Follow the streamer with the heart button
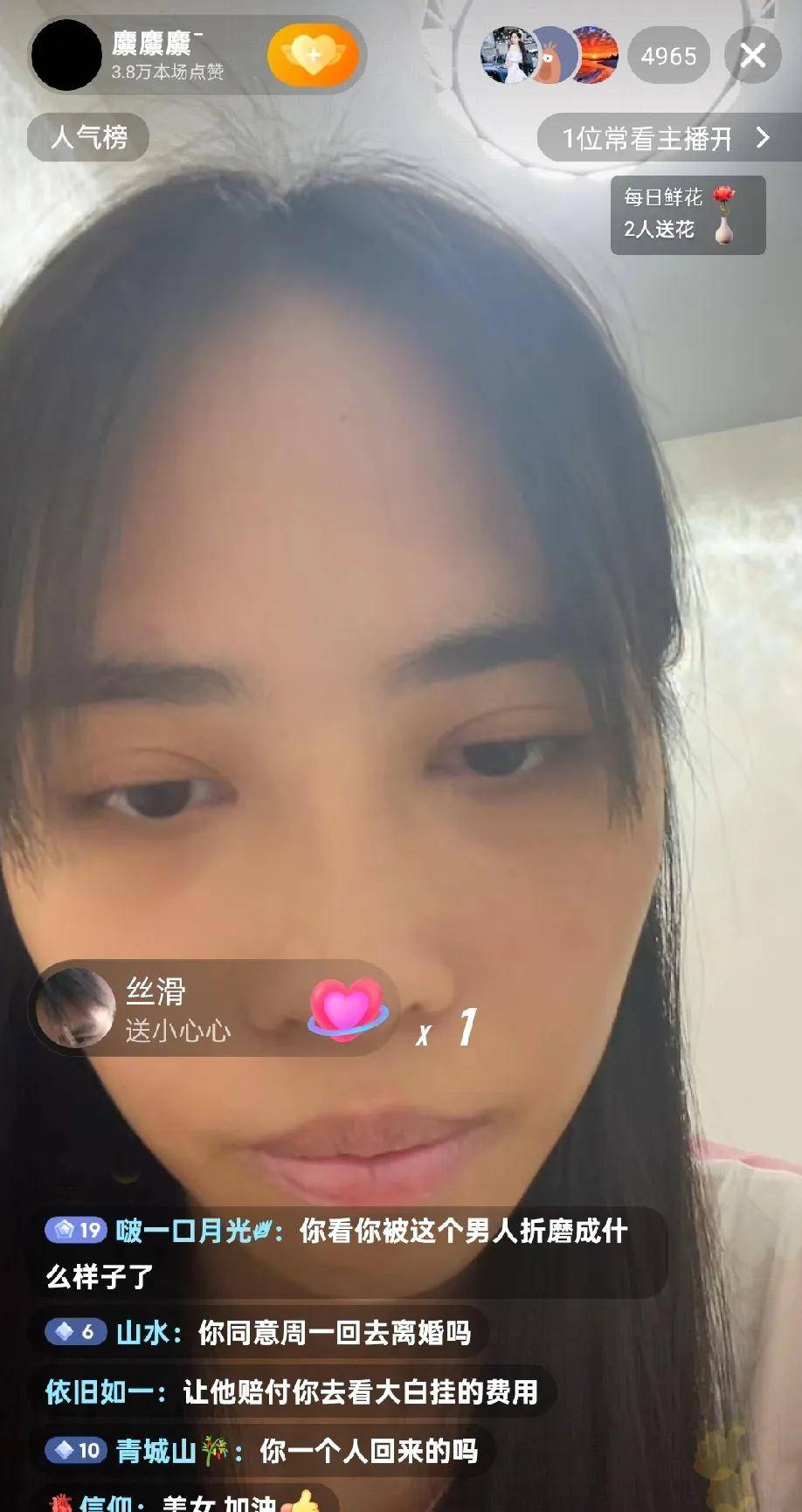Viewport: 802px width, 1512px height. (313, 56)
